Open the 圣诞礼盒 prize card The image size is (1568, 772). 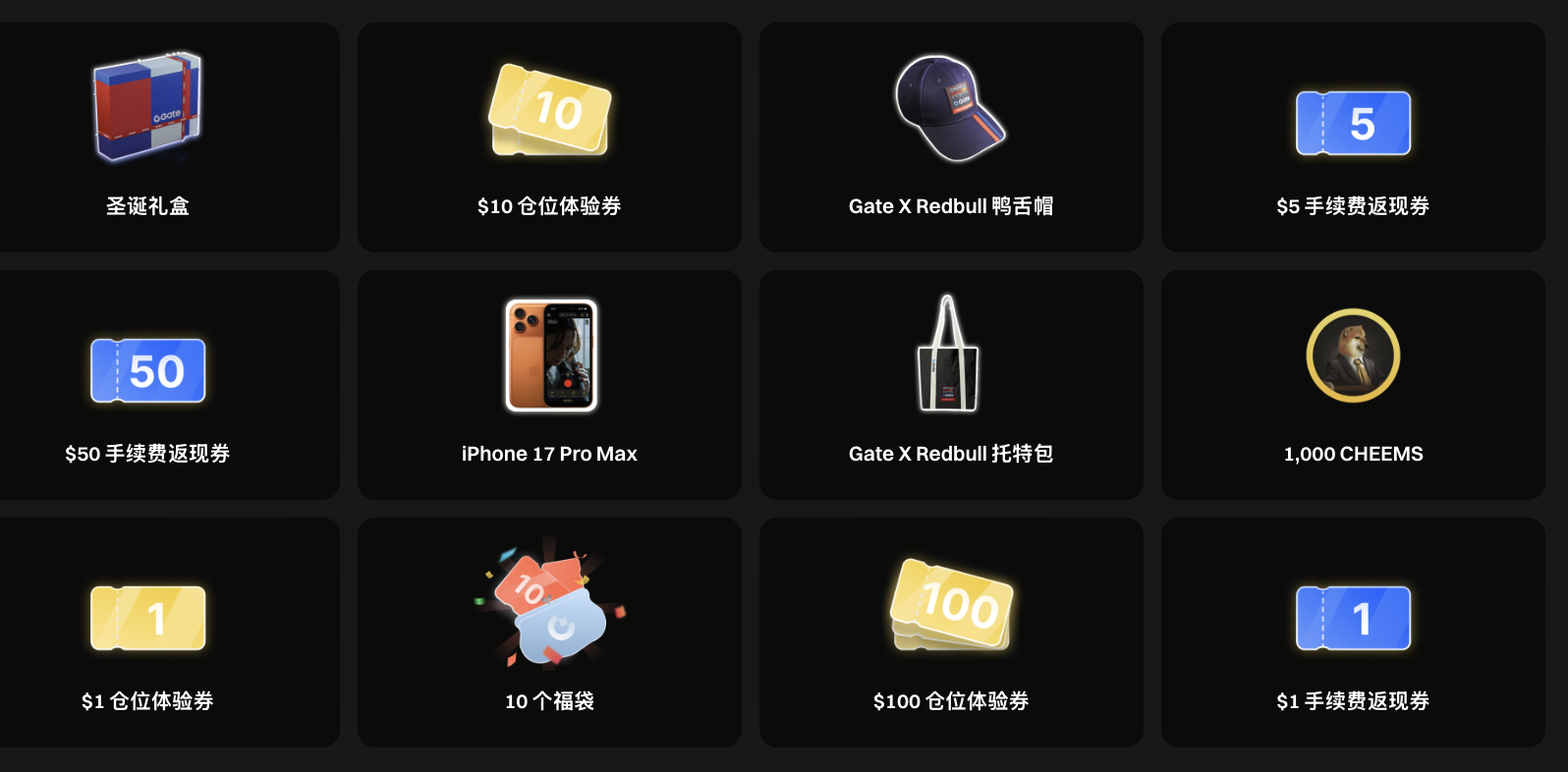pos(148,138)
